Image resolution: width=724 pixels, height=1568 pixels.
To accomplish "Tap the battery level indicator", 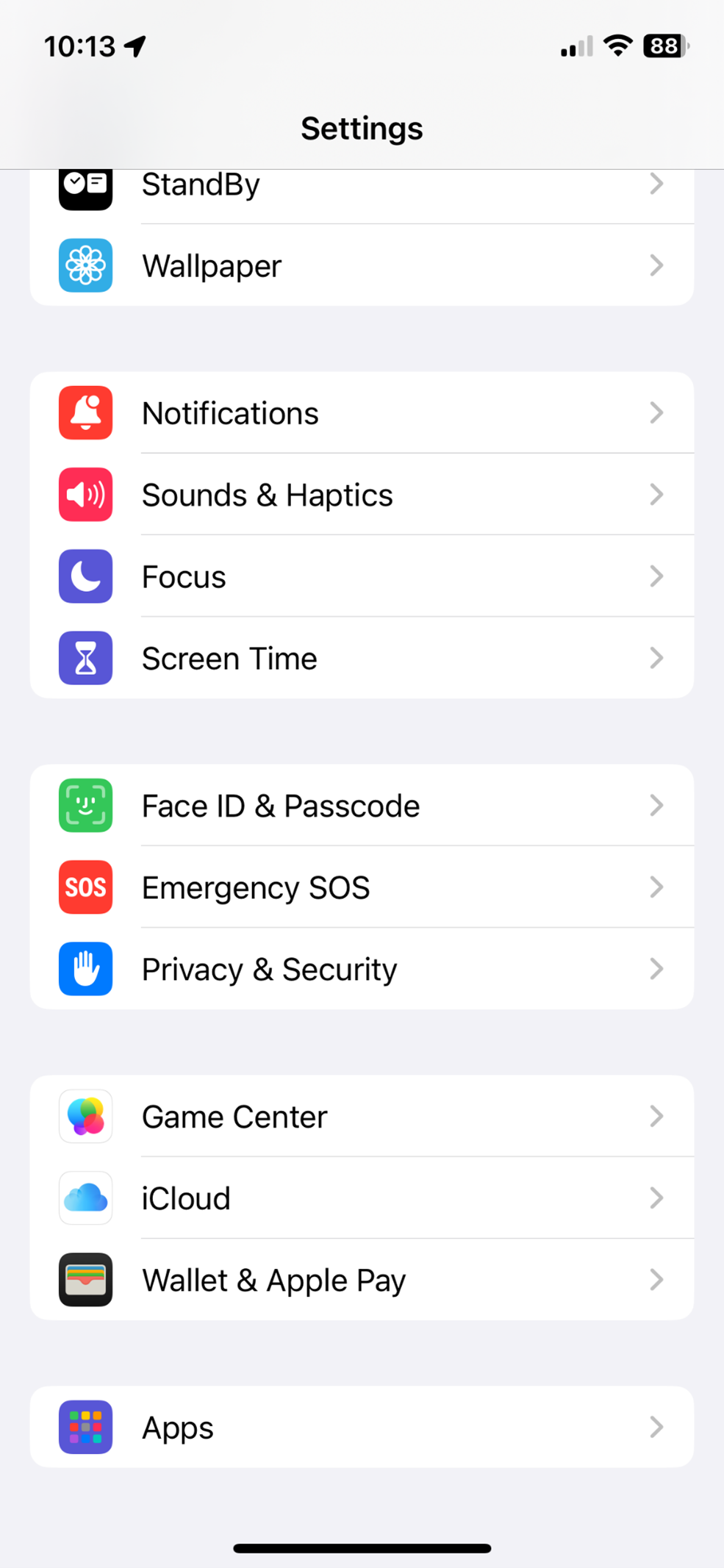I will [x=664, y=46].
